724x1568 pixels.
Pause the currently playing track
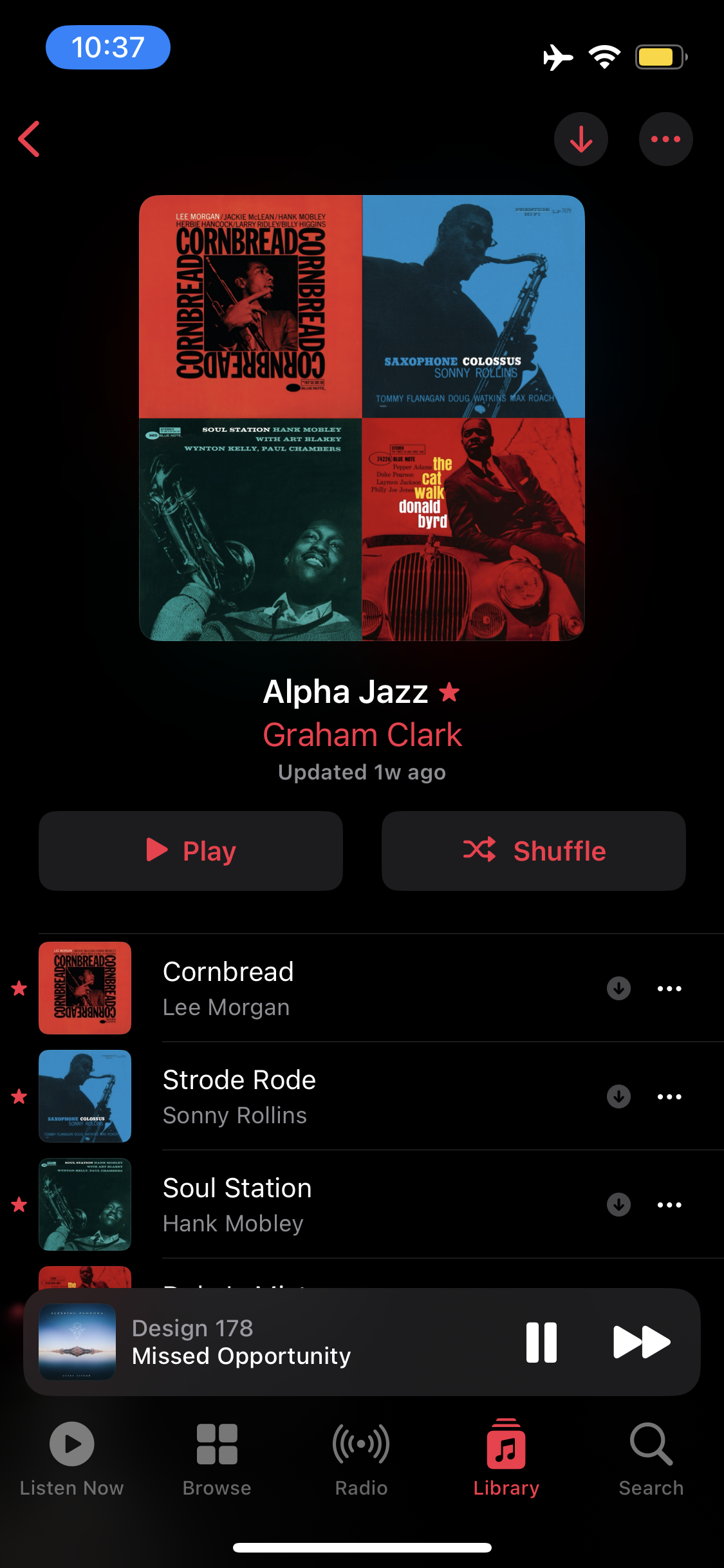tap(541, 1342)
